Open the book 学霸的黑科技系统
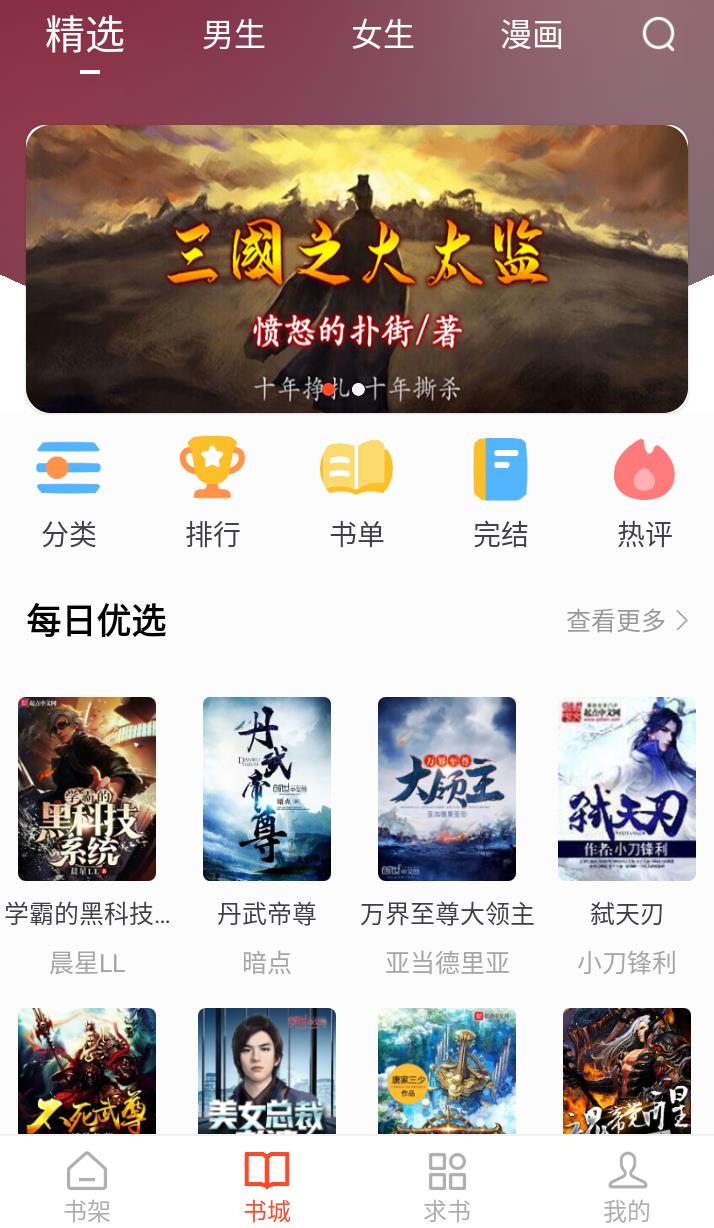 (x=87, y=789)
